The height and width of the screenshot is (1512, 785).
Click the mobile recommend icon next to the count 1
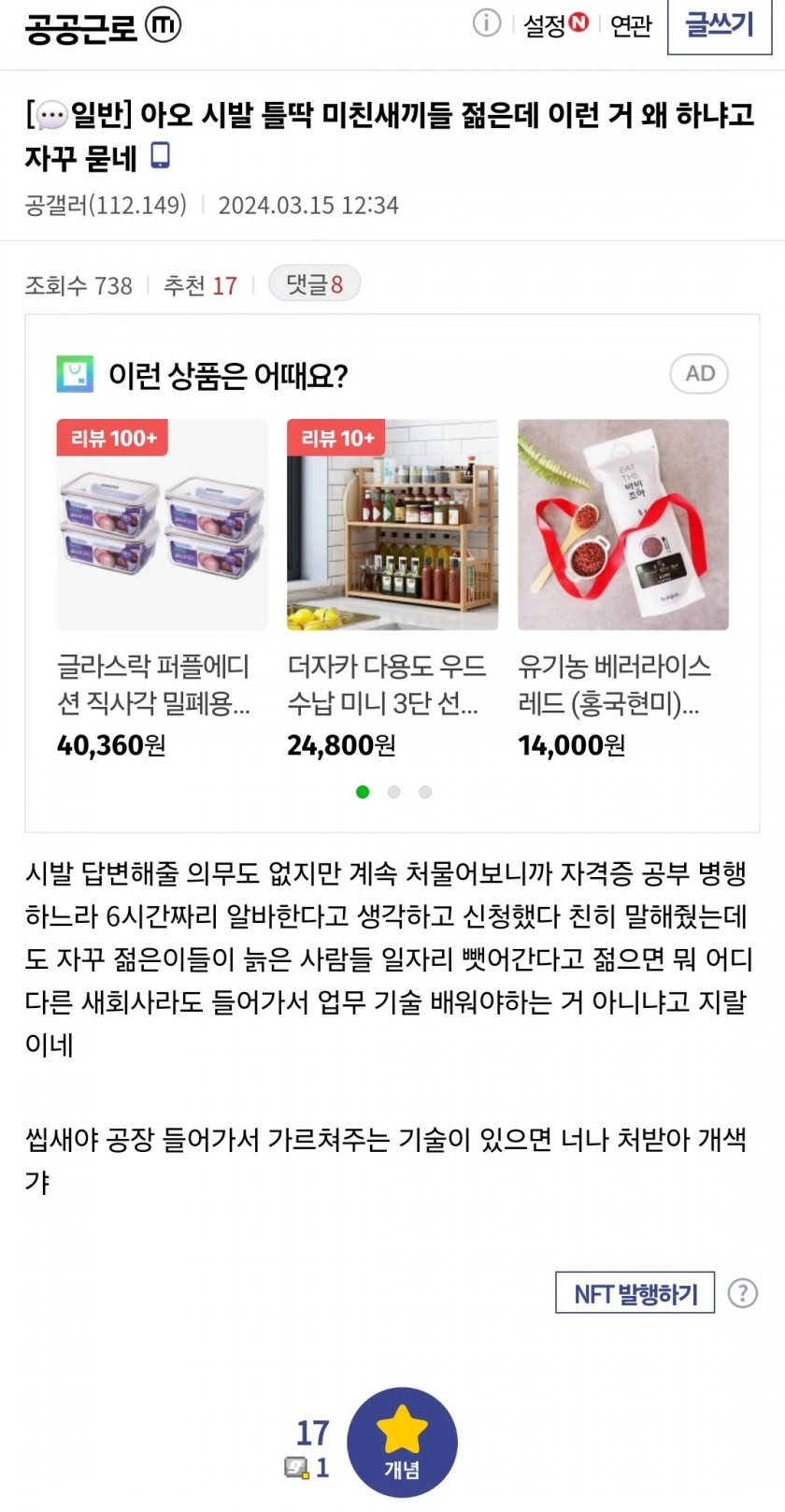pyautogui.click(x=298, y=1467)
